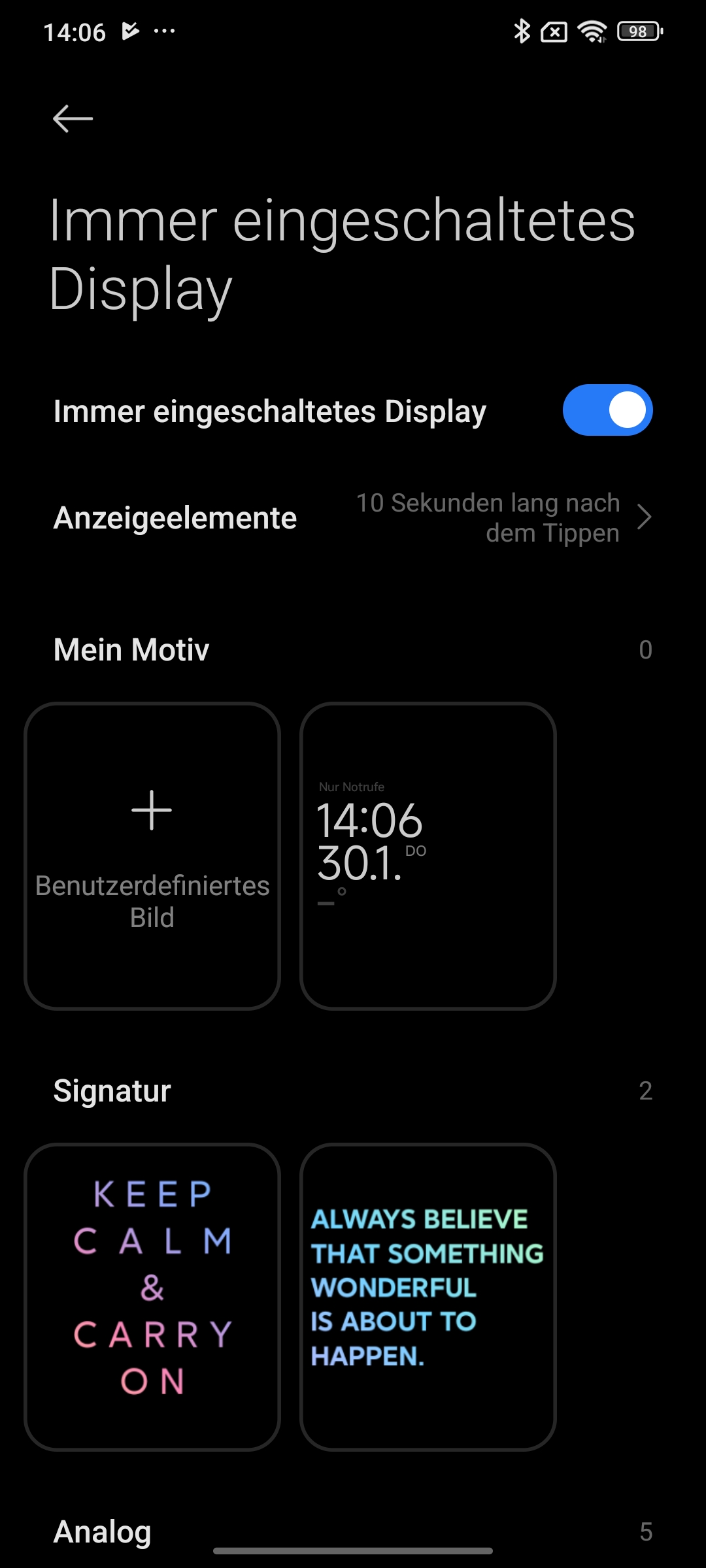Screen dimensions: 706x1568
Task: Open the Signatur category list
Action: click(x=353, y=1090)
